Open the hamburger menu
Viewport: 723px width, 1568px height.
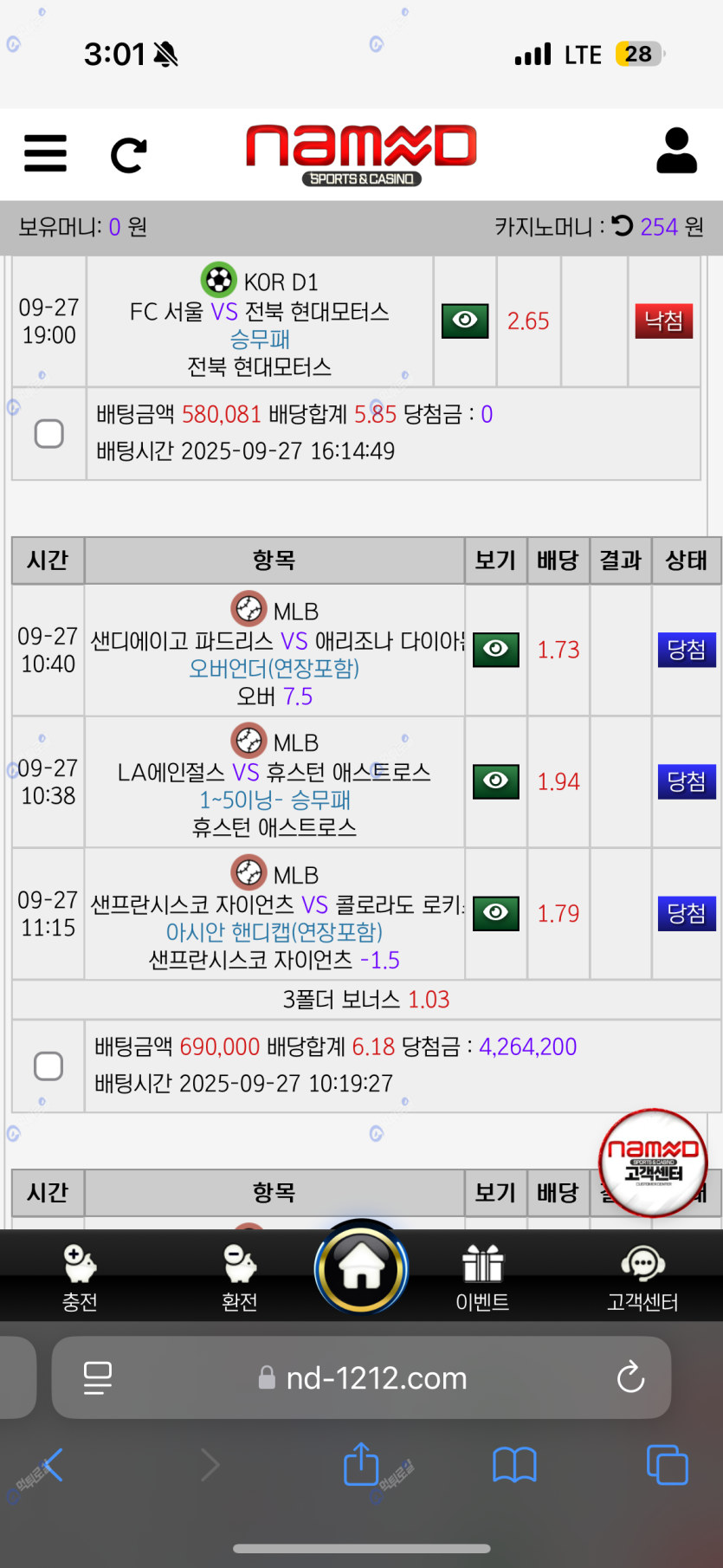45,154
